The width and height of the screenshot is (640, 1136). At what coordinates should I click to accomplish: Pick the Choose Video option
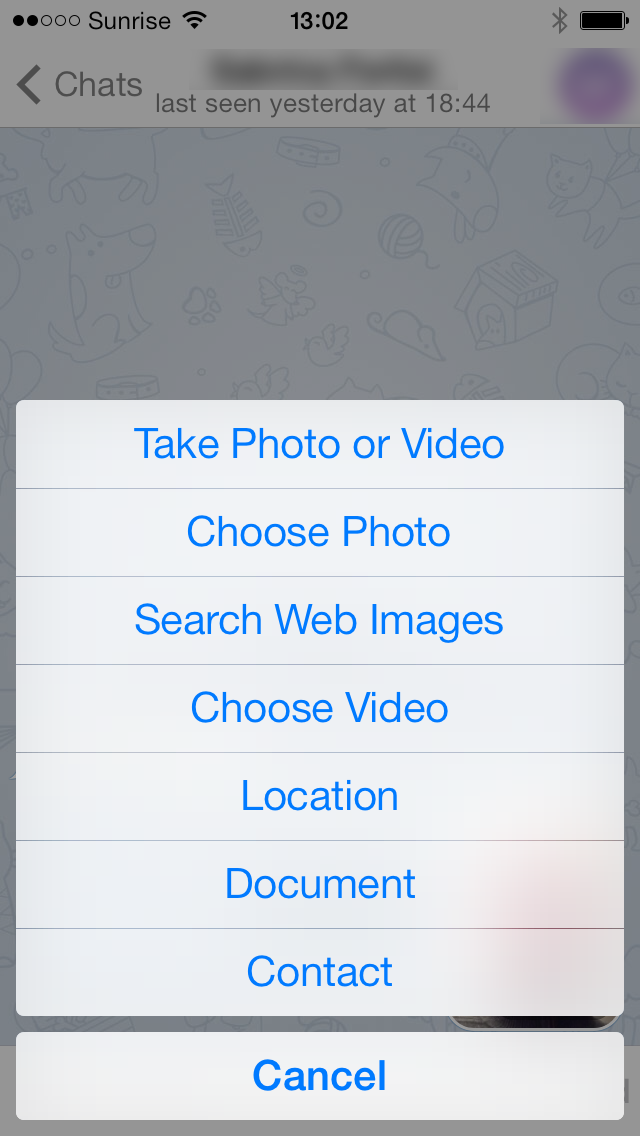coord(320,709)
